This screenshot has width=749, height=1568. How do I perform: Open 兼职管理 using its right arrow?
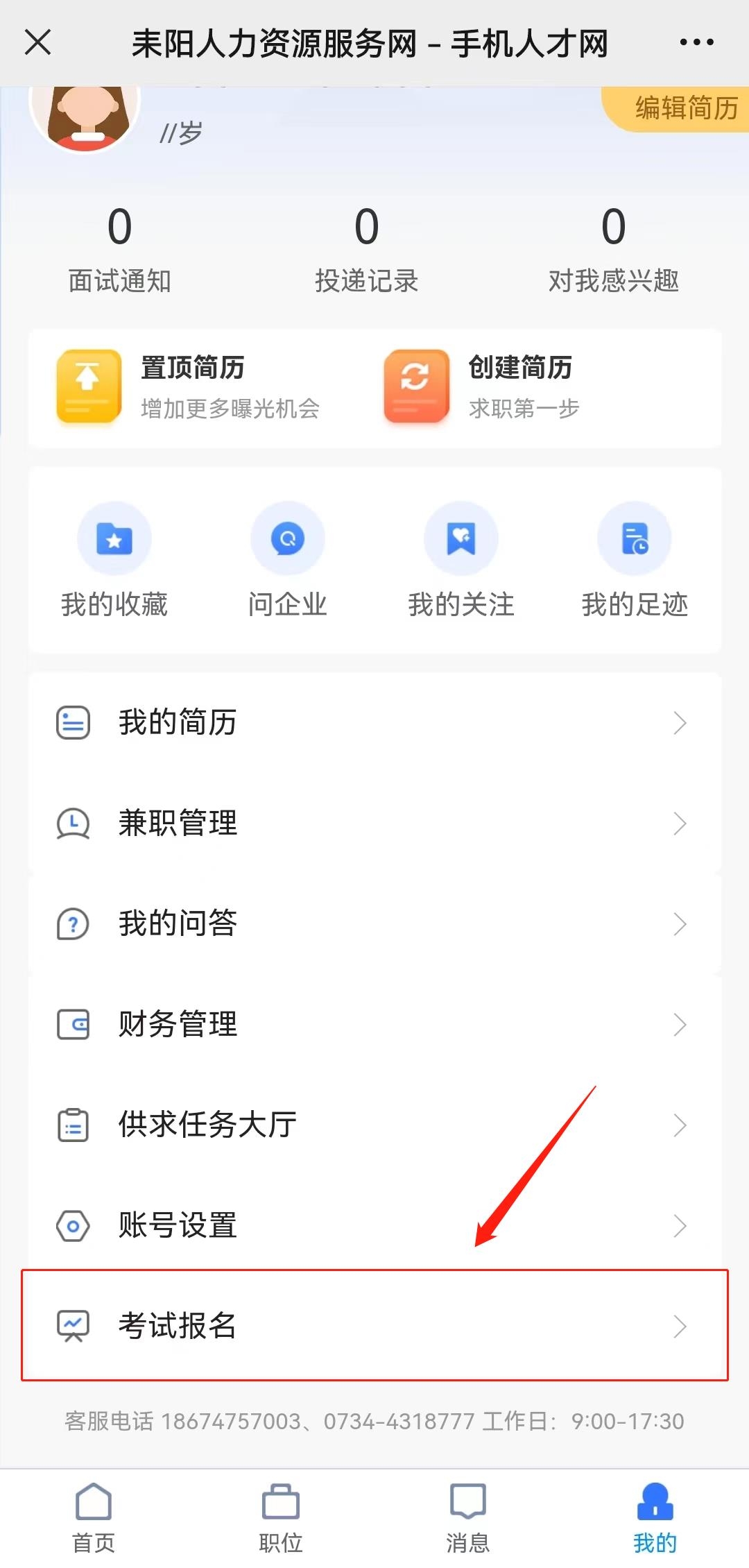click(679, 824)
